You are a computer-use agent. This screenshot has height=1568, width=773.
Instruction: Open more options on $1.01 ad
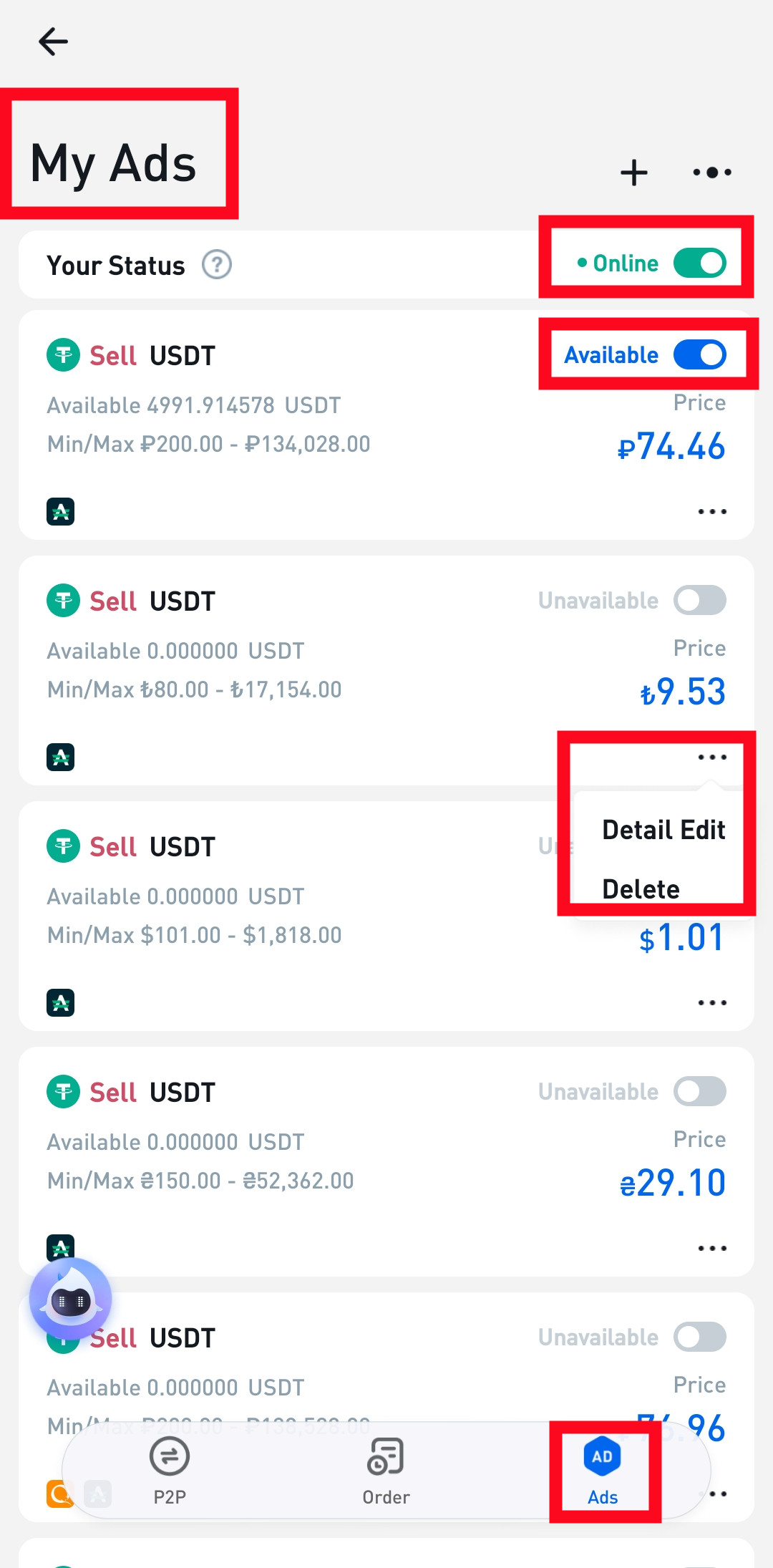[712, 1002]
